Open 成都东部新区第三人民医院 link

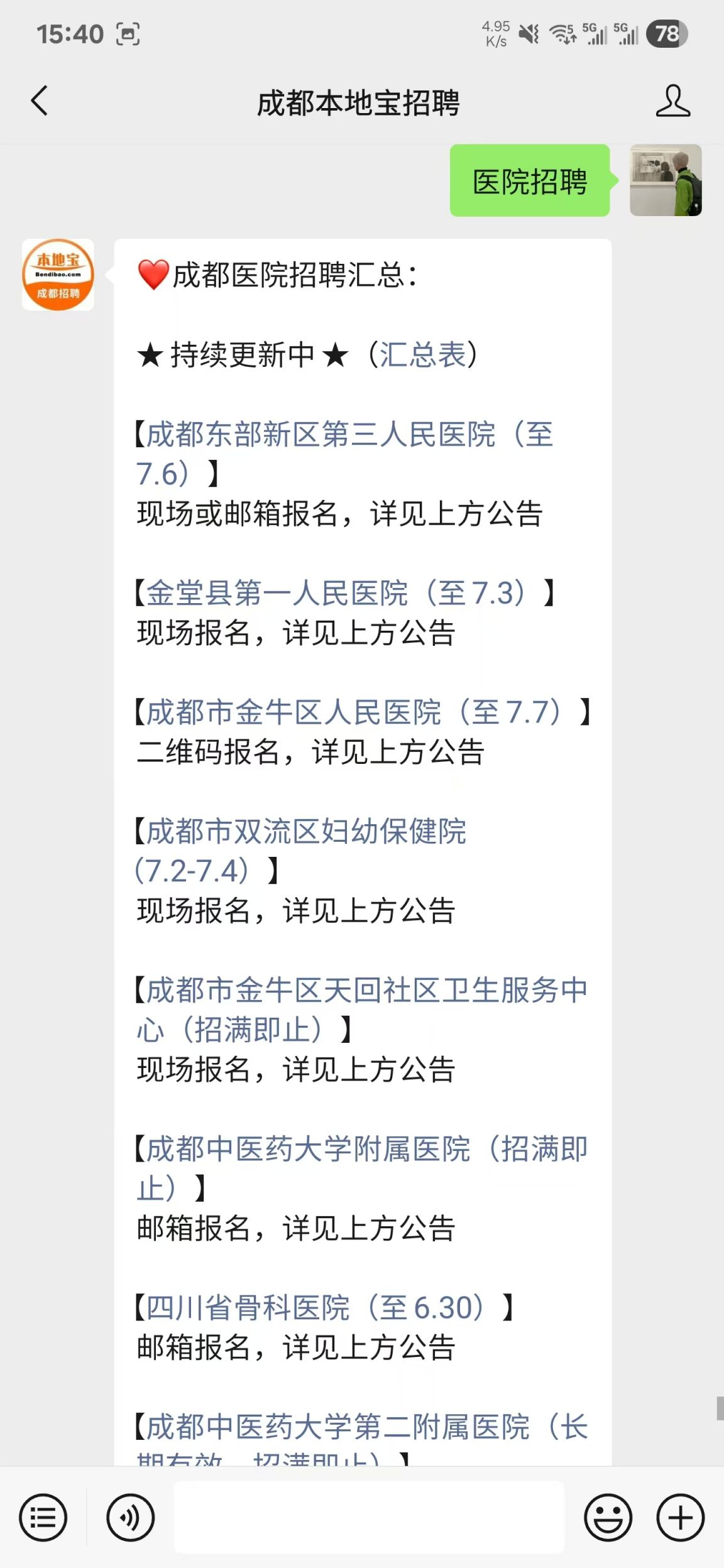[x=344, y=454]
